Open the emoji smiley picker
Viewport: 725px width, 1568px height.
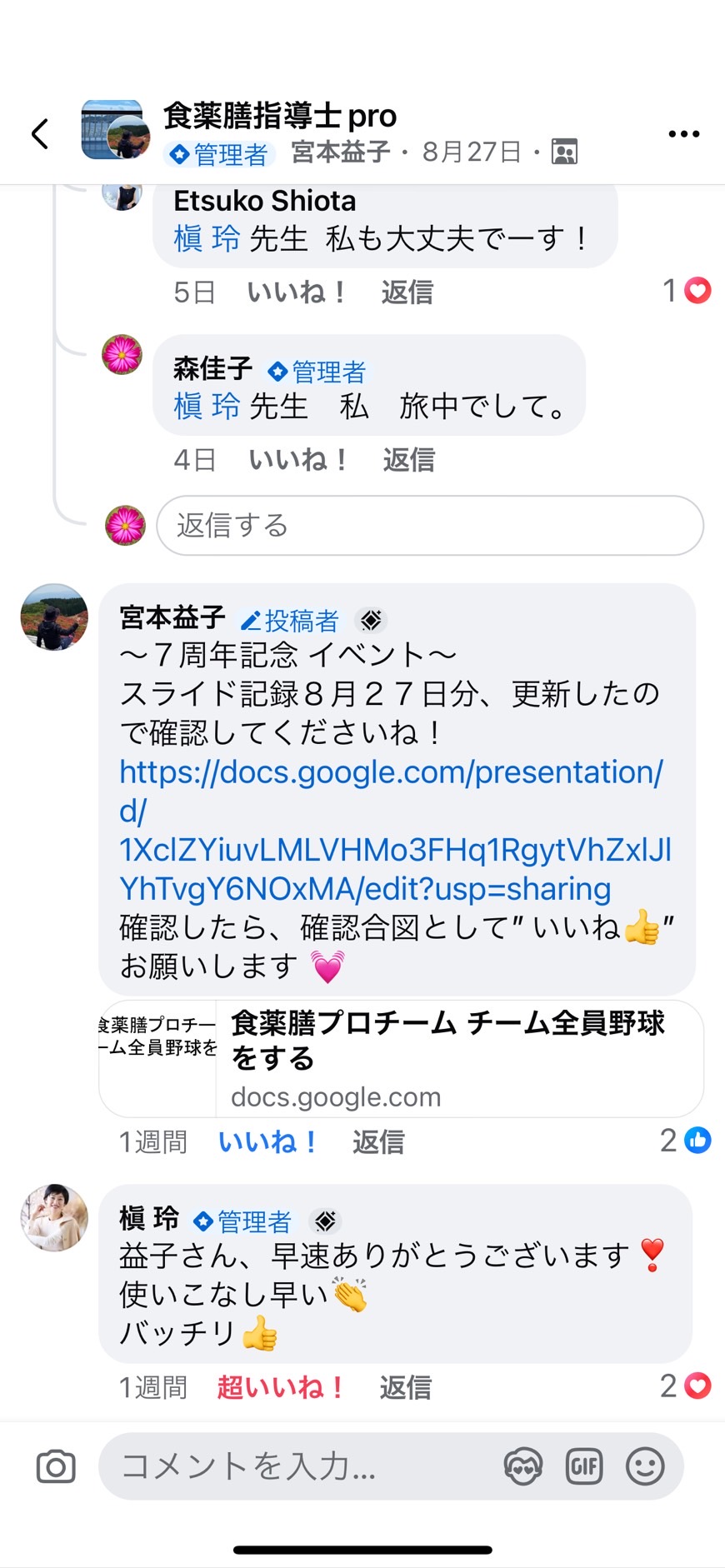pos(645,1466)
